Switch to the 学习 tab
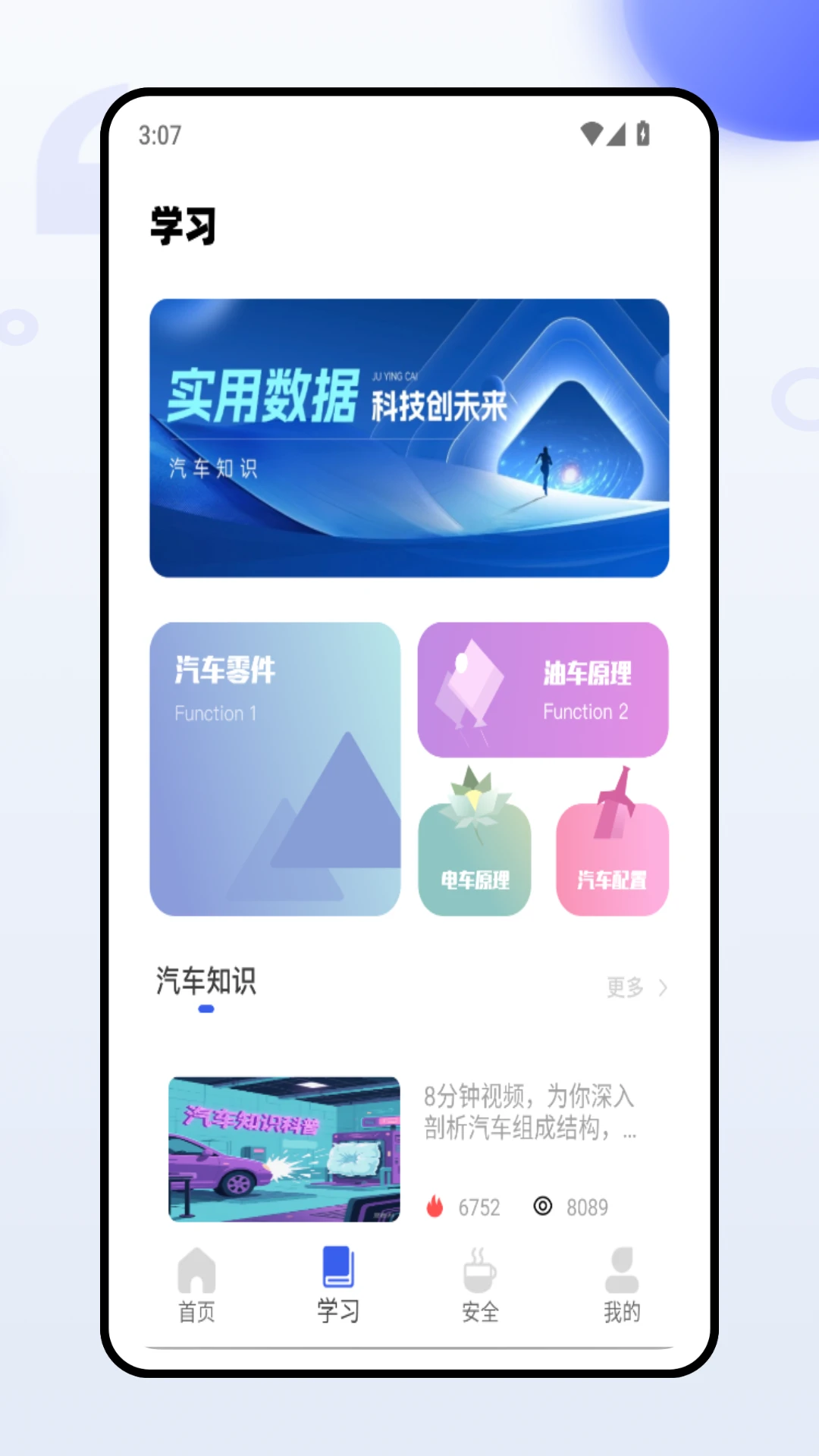 coord(338,1285)
